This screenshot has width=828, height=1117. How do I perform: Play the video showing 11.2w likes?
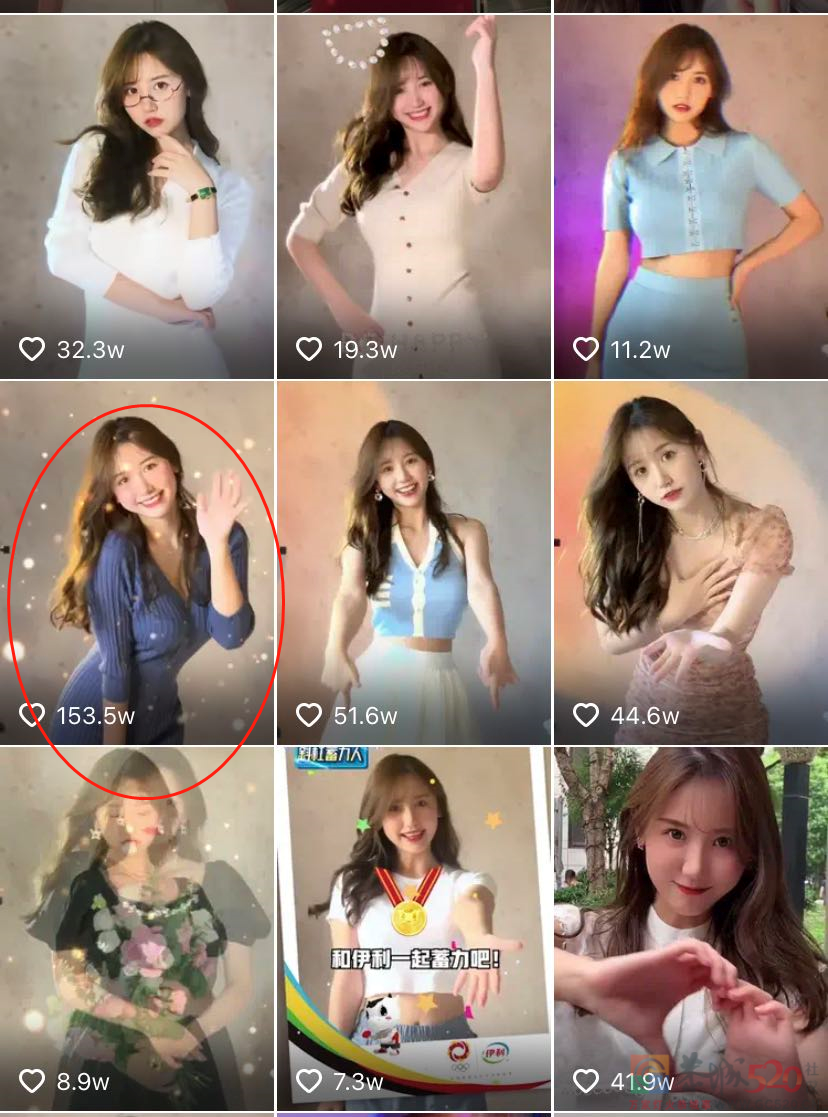pos(691,197)
